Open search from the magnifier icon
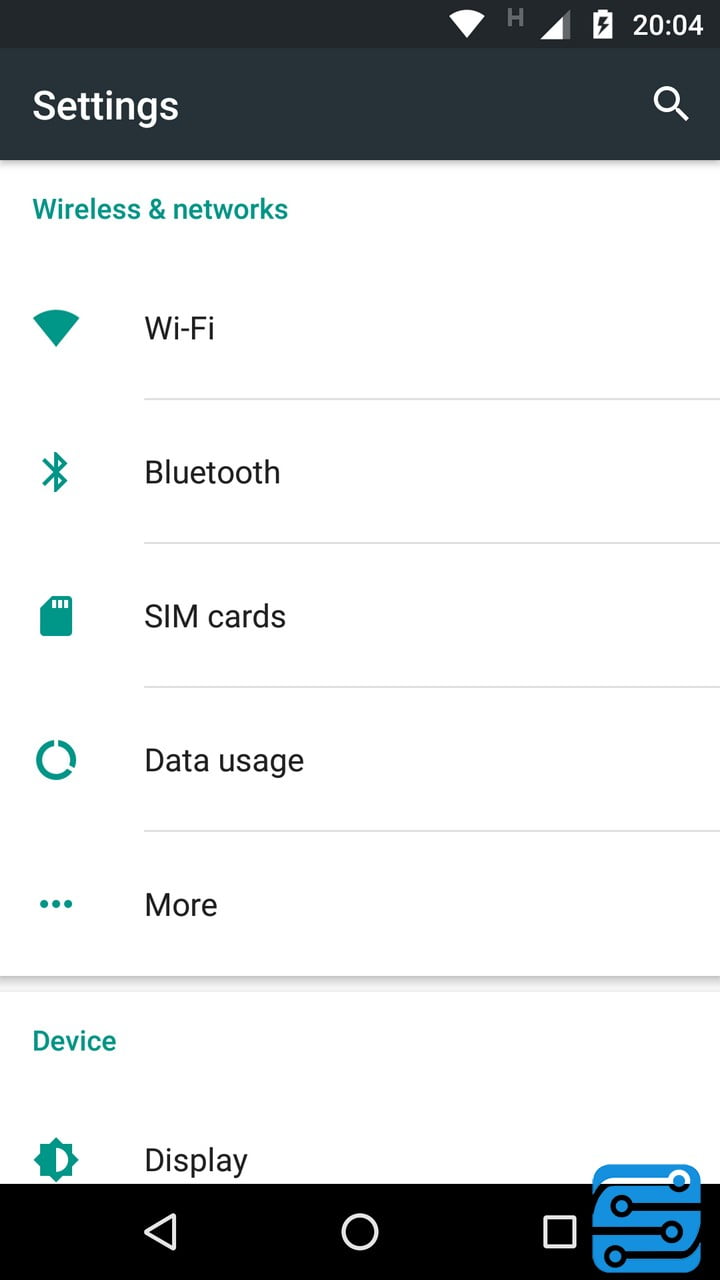The image size is (720, 1280). point(671,103)
